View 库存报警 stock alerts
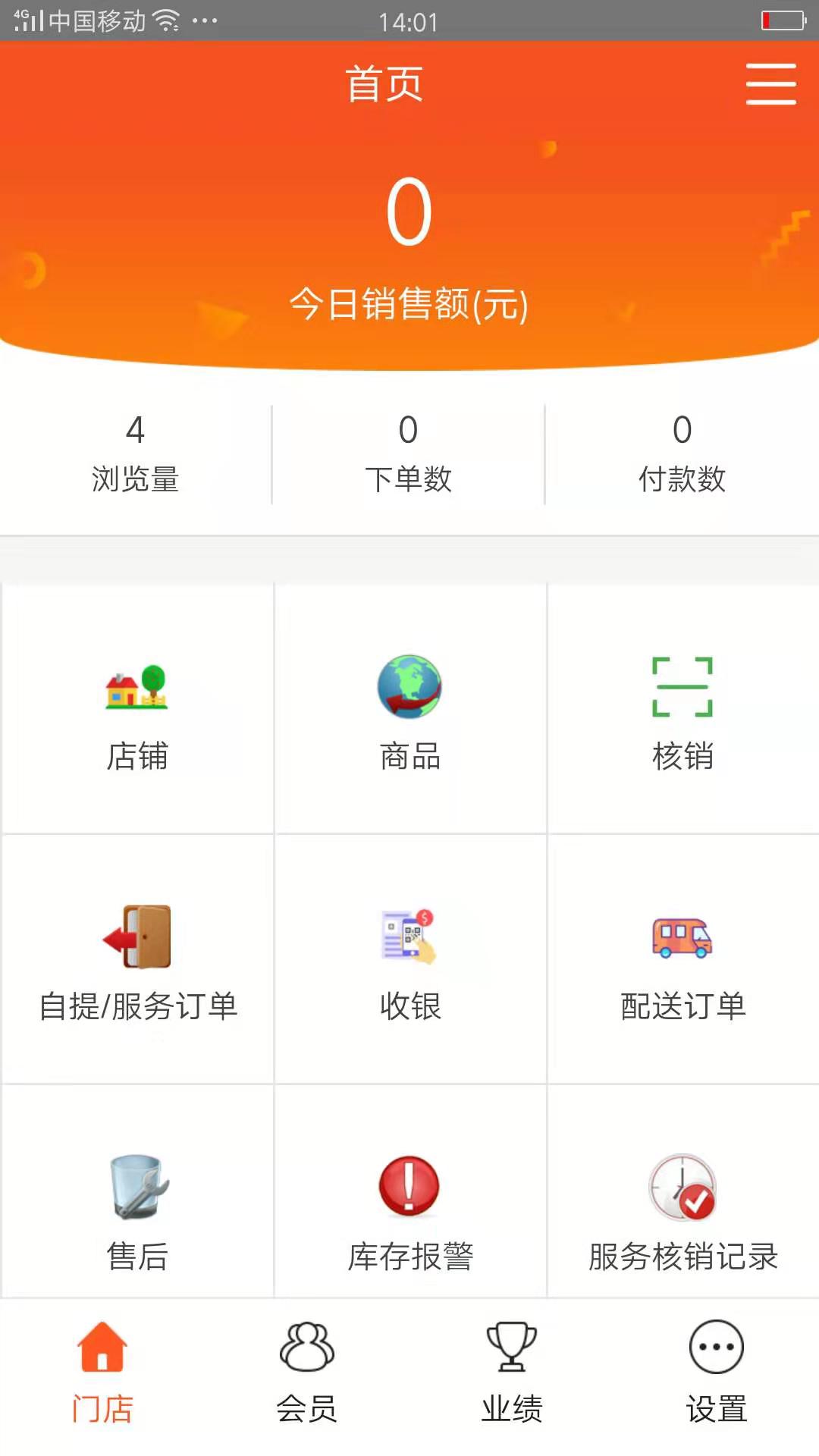 pyautogui.click(x=409, y=1210)
